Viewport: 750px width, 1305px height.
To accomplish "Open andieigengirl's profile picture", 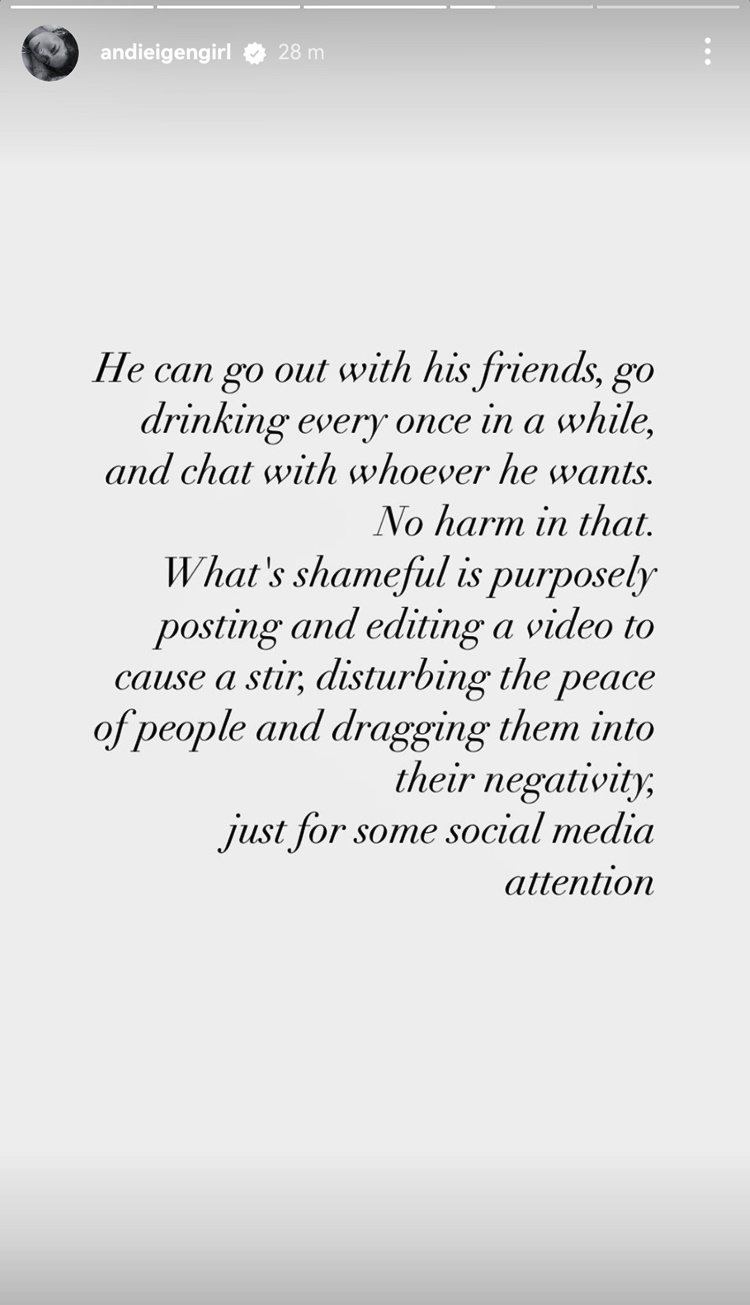I will point(50,53).
